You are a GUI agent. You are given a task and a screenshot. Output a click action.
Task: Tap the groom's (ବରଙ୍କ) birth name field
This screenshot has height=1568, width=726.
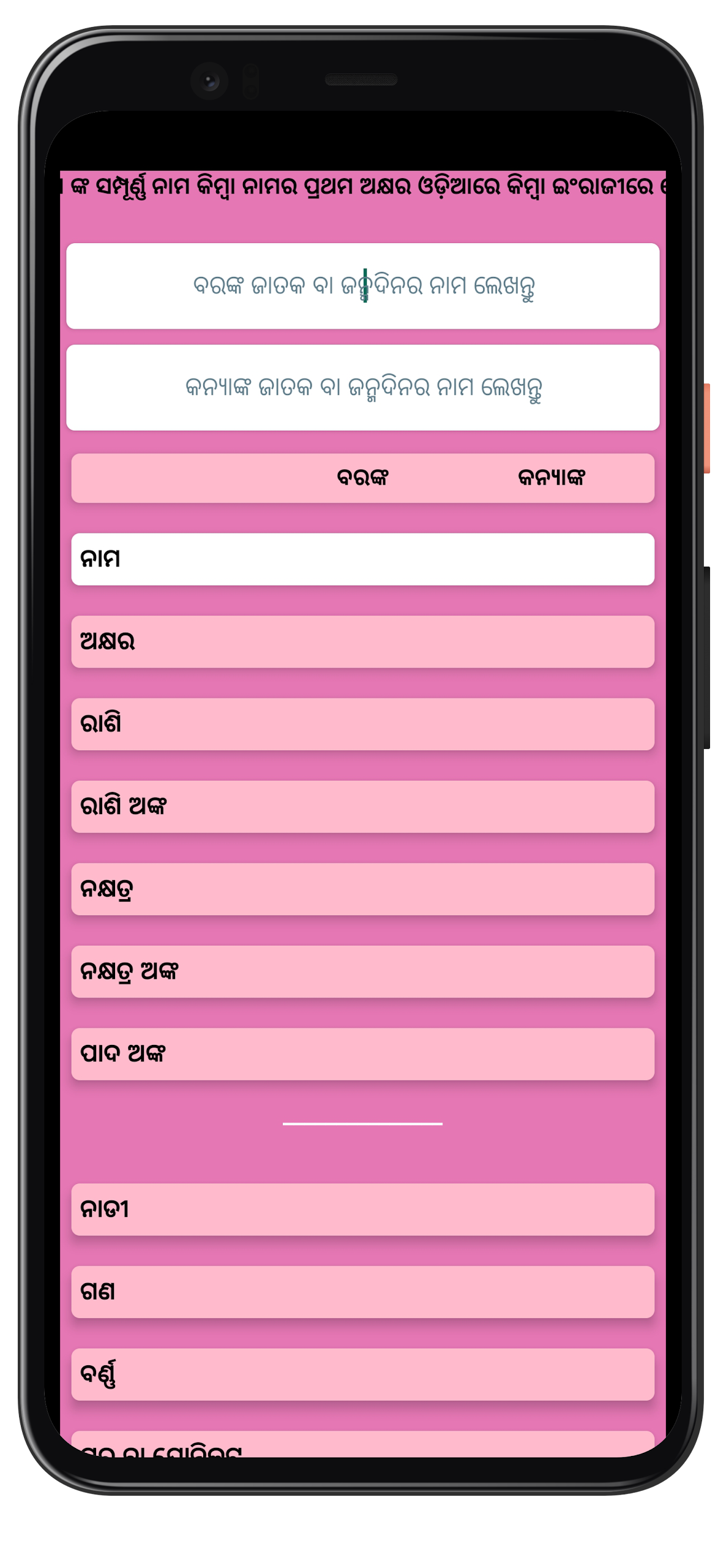pyautogui.click(x=362, y=286)
